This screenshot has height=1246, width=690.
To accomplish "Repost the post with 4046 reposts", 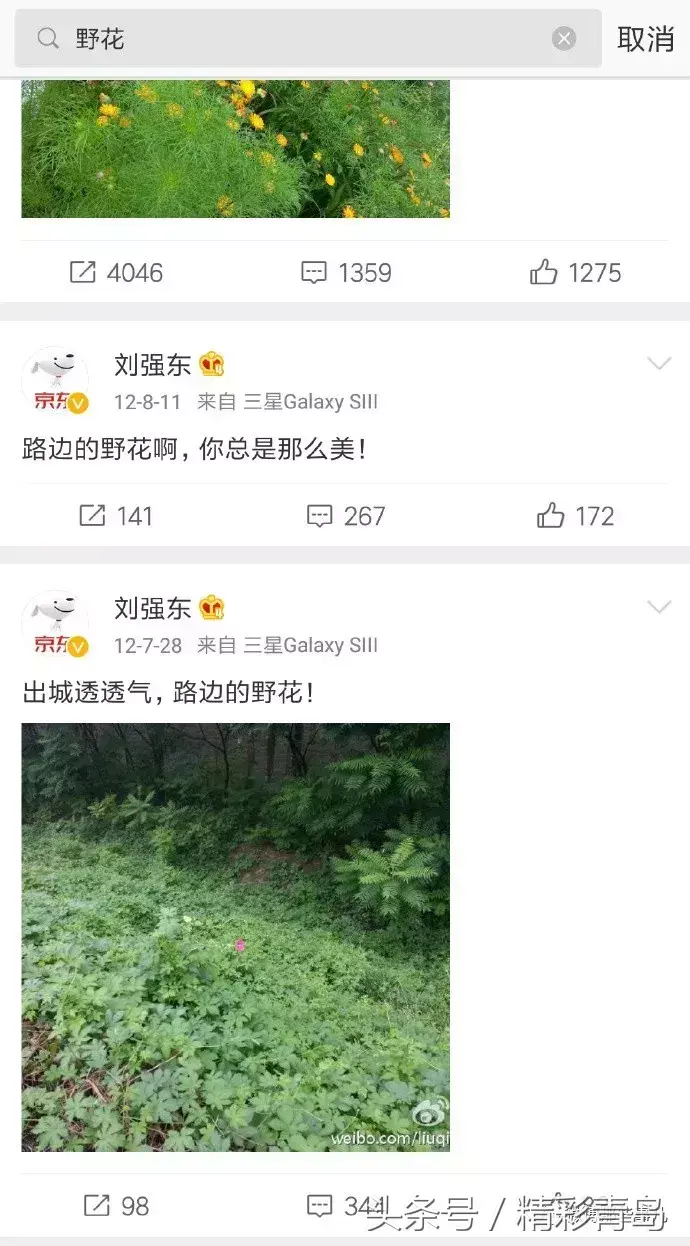I will tap(116, 272).
